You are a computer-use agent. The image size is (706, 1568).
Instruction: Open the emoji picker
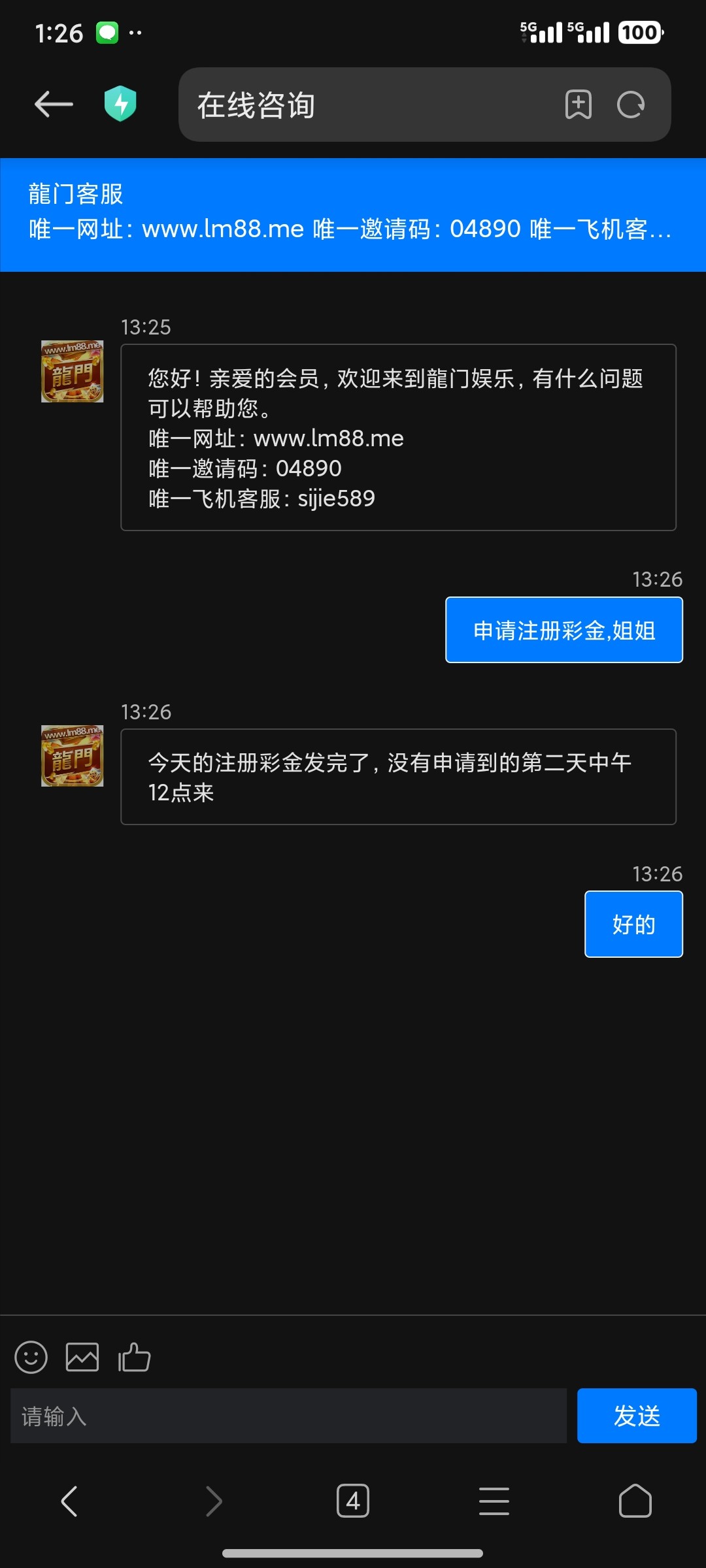31,1358
